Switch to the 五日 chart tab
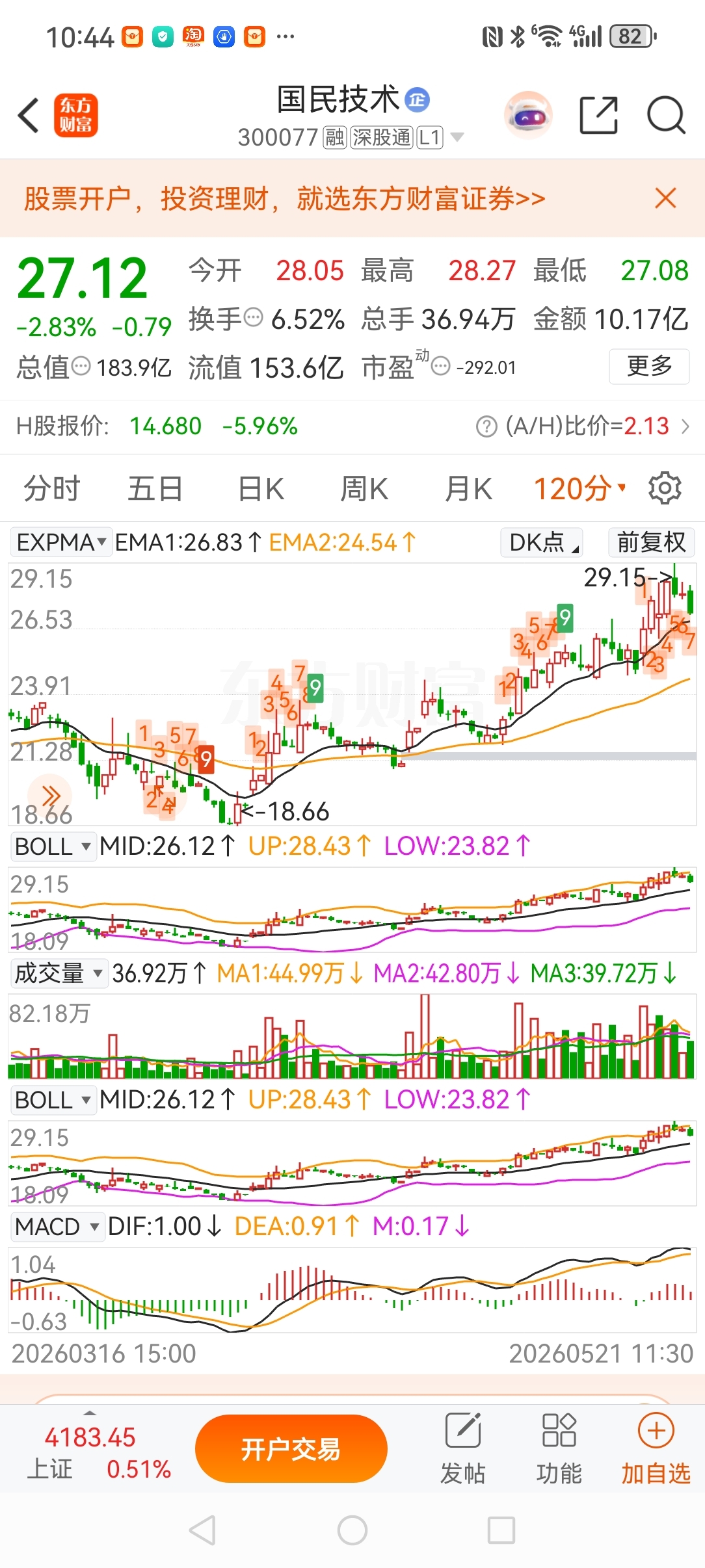Screen dimensions: 705x1568 (155, 489)
